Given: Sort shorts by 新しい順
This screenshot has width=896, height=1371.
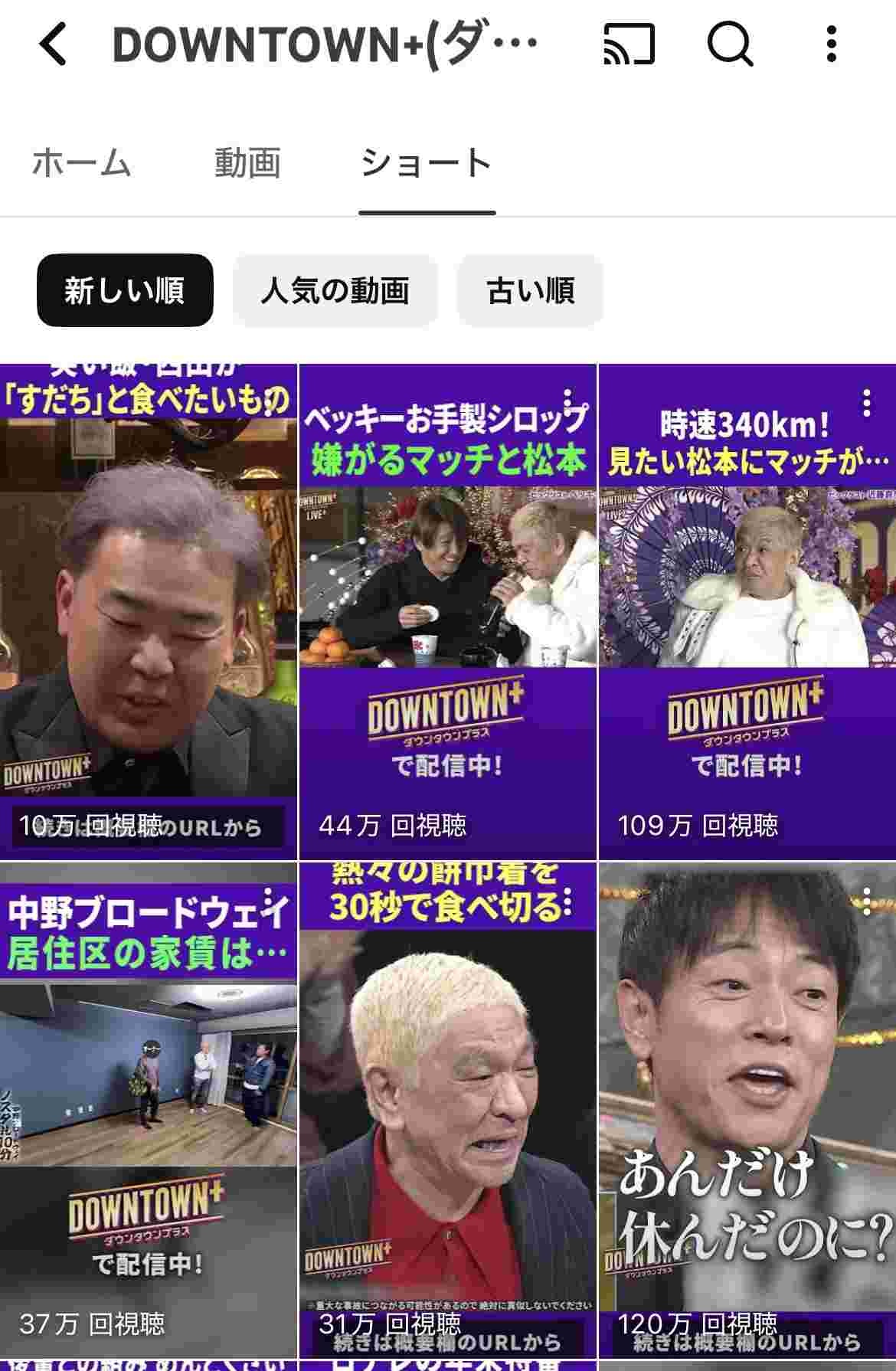Looking at the screenshot, I should pyautogui.click(x=125, y=290).
